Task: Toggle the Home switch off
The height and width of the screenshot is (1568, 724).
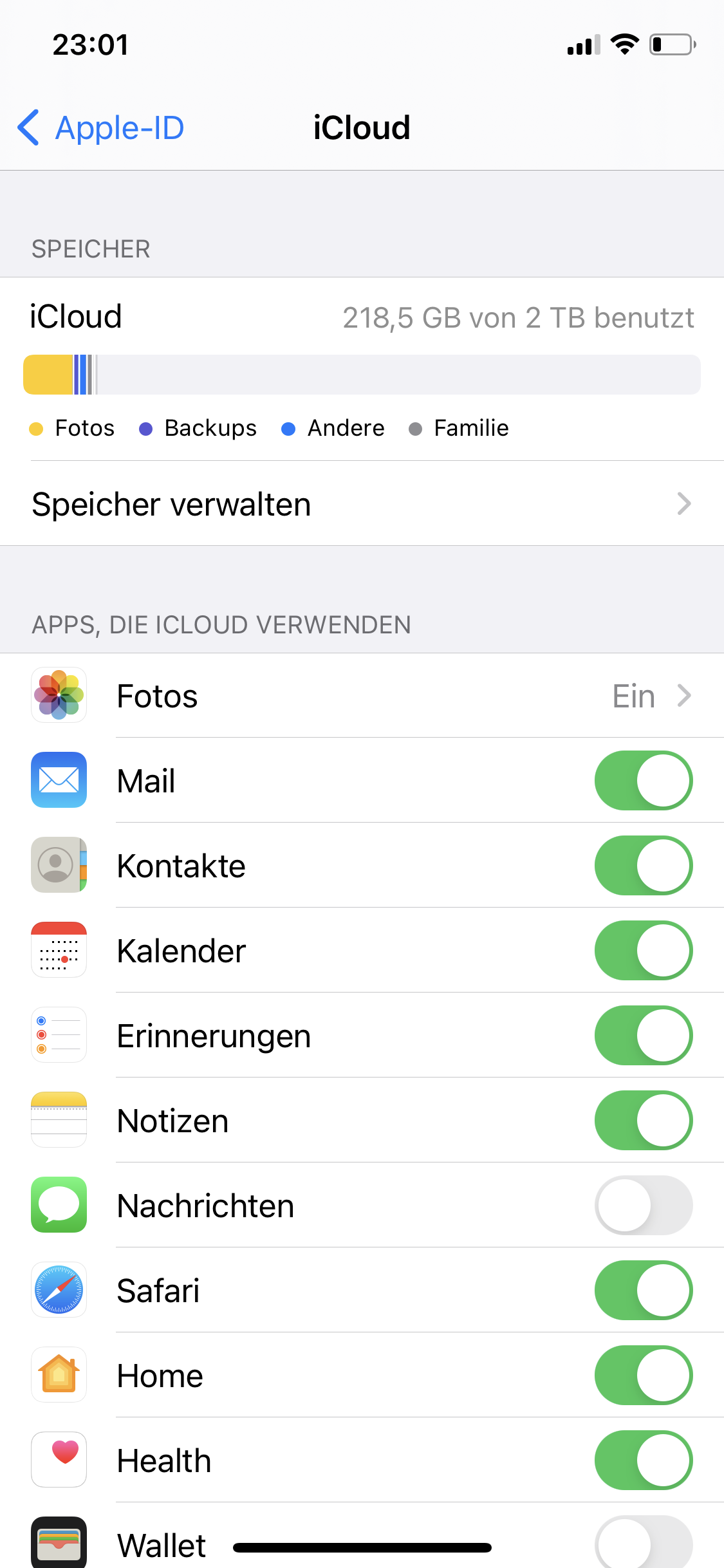Action: pos(643,1376)
